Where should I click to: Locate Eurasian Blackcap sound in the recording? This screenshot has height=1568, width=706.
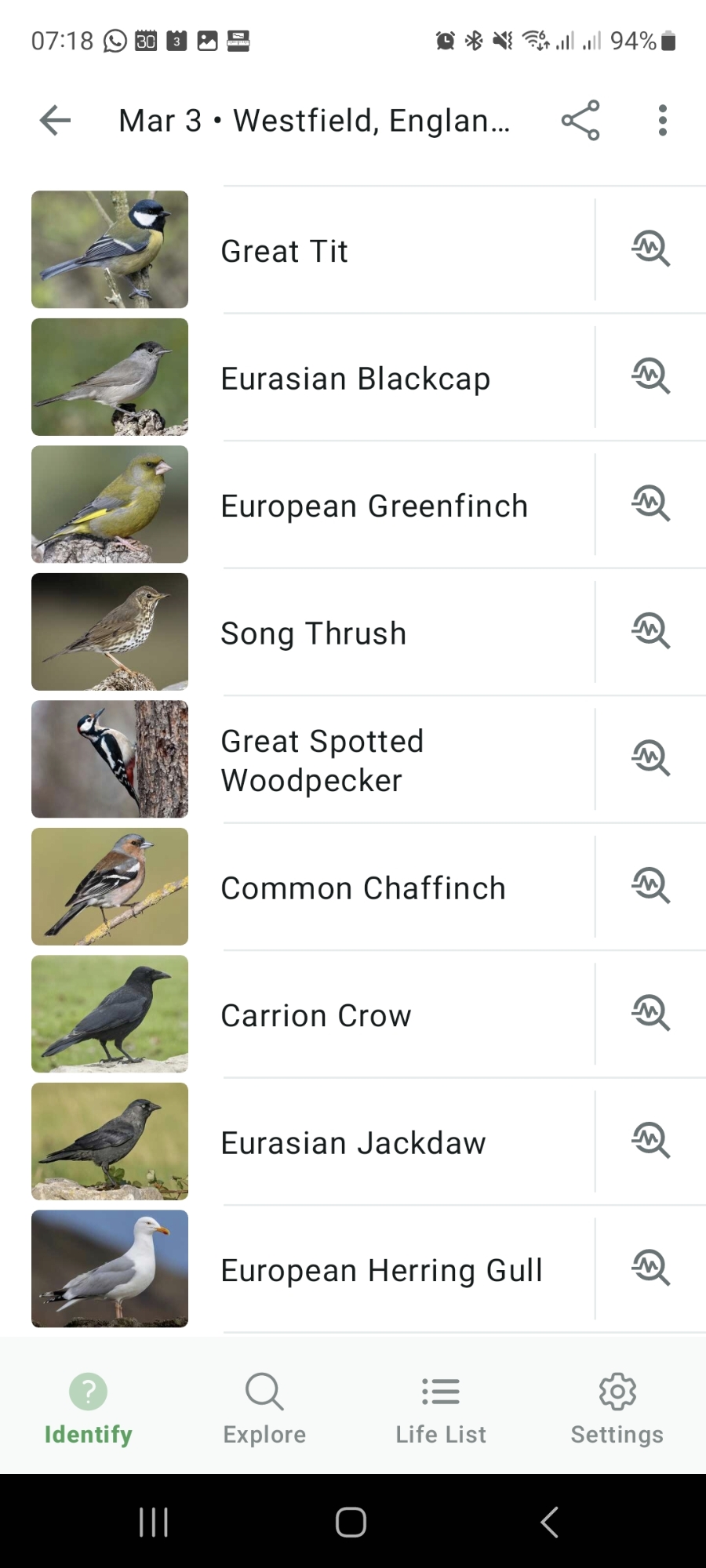pos(650,377)
